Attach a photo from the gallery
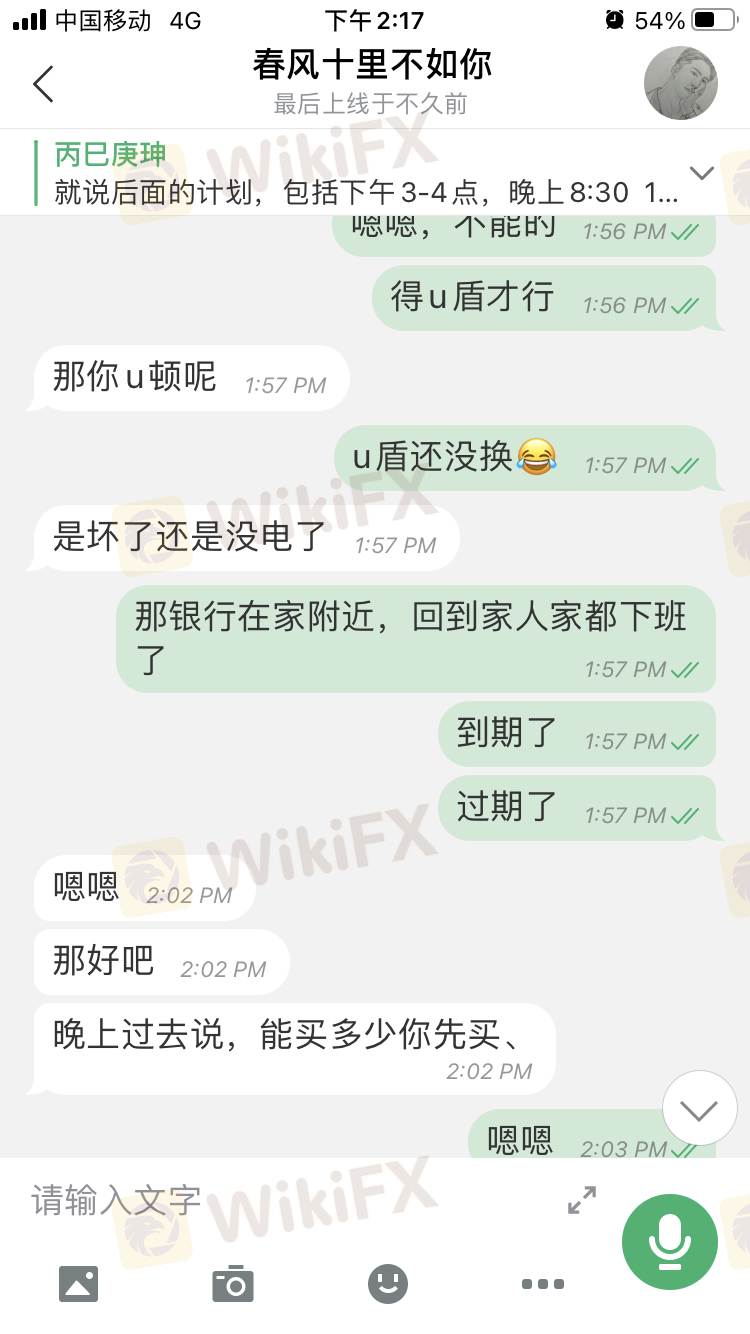 (x=78, y=1283)
